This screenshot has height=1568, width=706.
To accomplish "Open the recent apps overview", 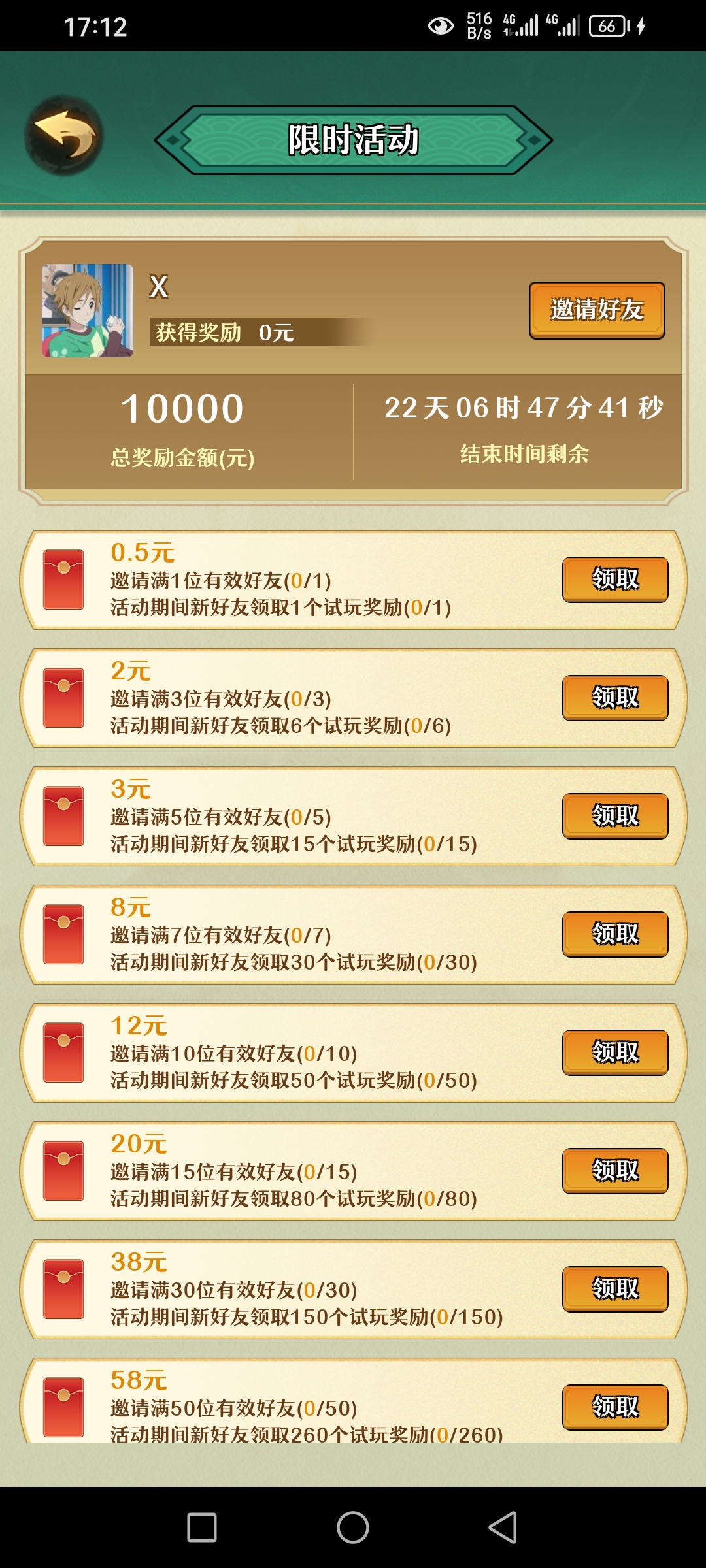I will [202, 1527].
